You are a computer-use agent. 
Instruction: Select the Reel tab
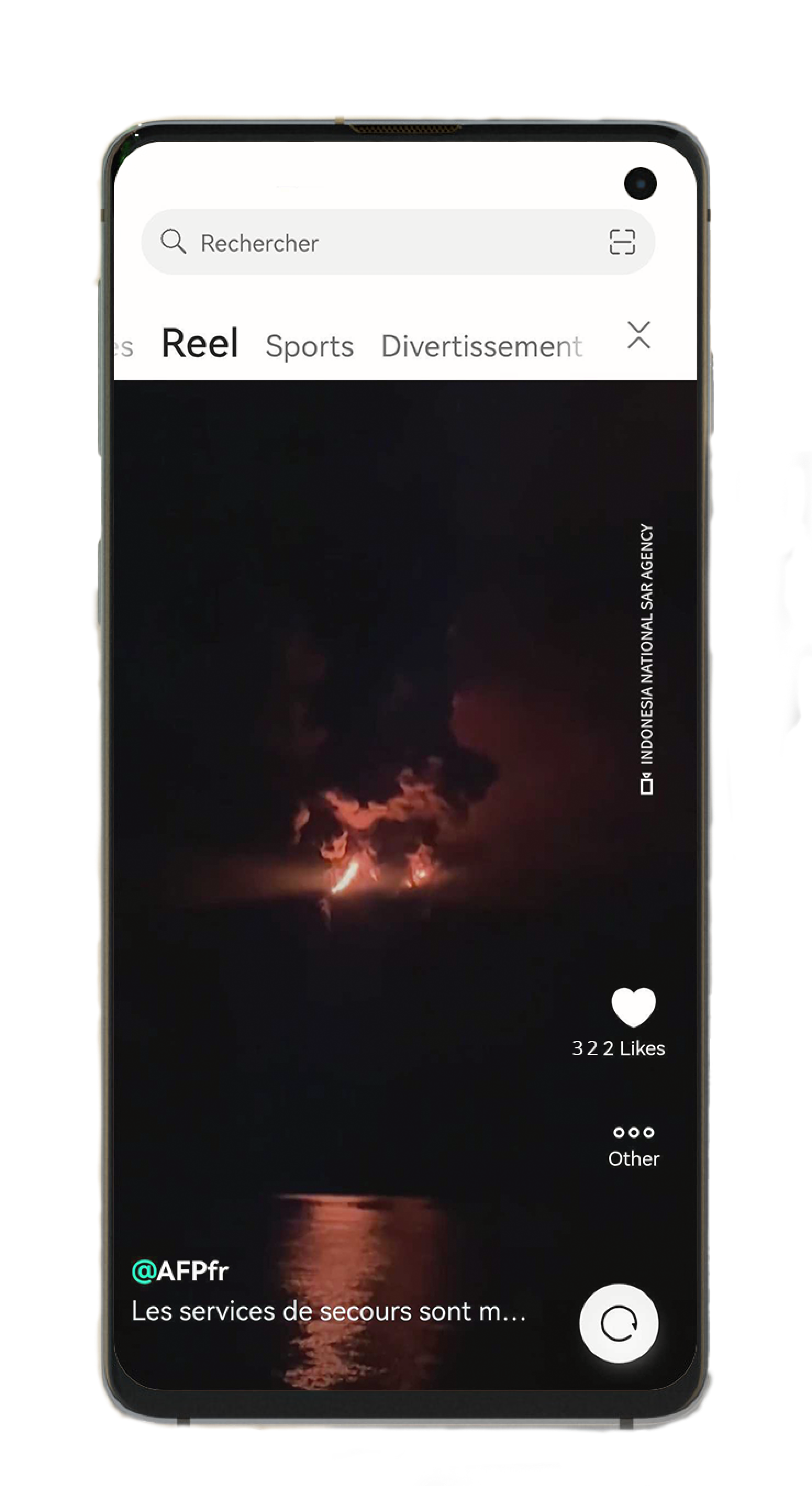[200, 344]
